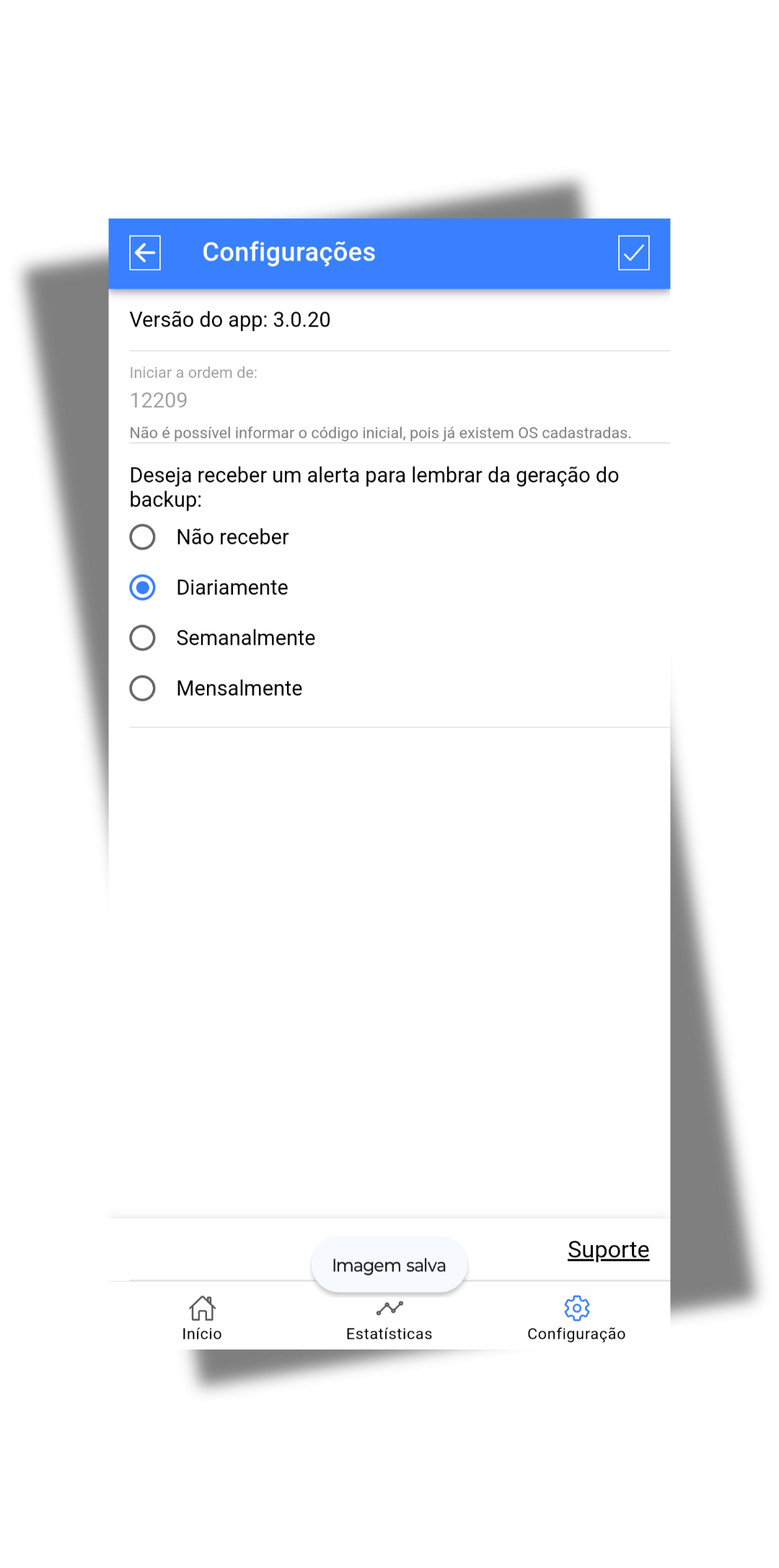Go back using the arrow icon

145,253
